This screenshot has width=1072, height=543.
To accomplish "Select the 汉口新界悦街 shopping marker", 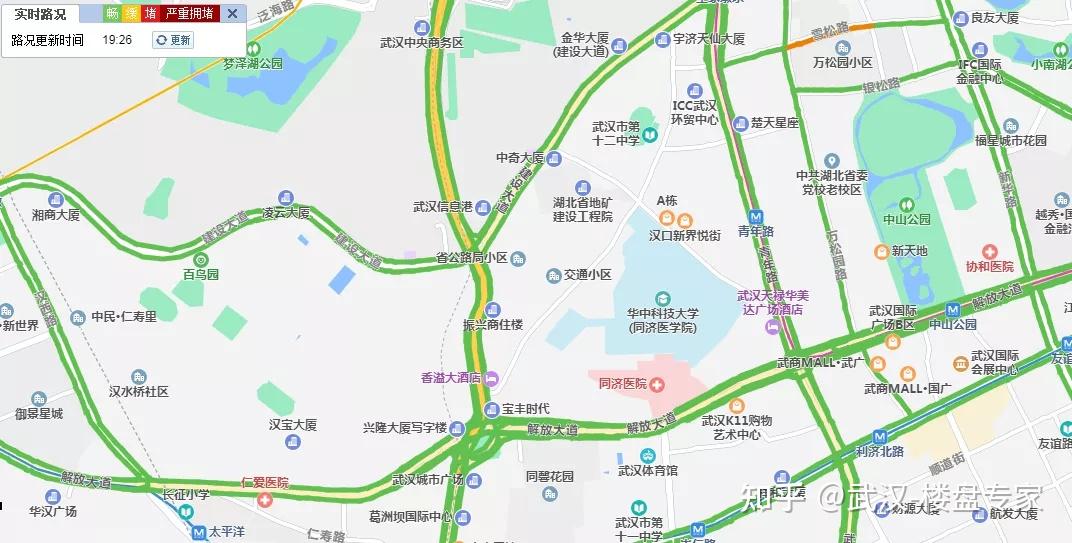I will (x=684, y=220).
